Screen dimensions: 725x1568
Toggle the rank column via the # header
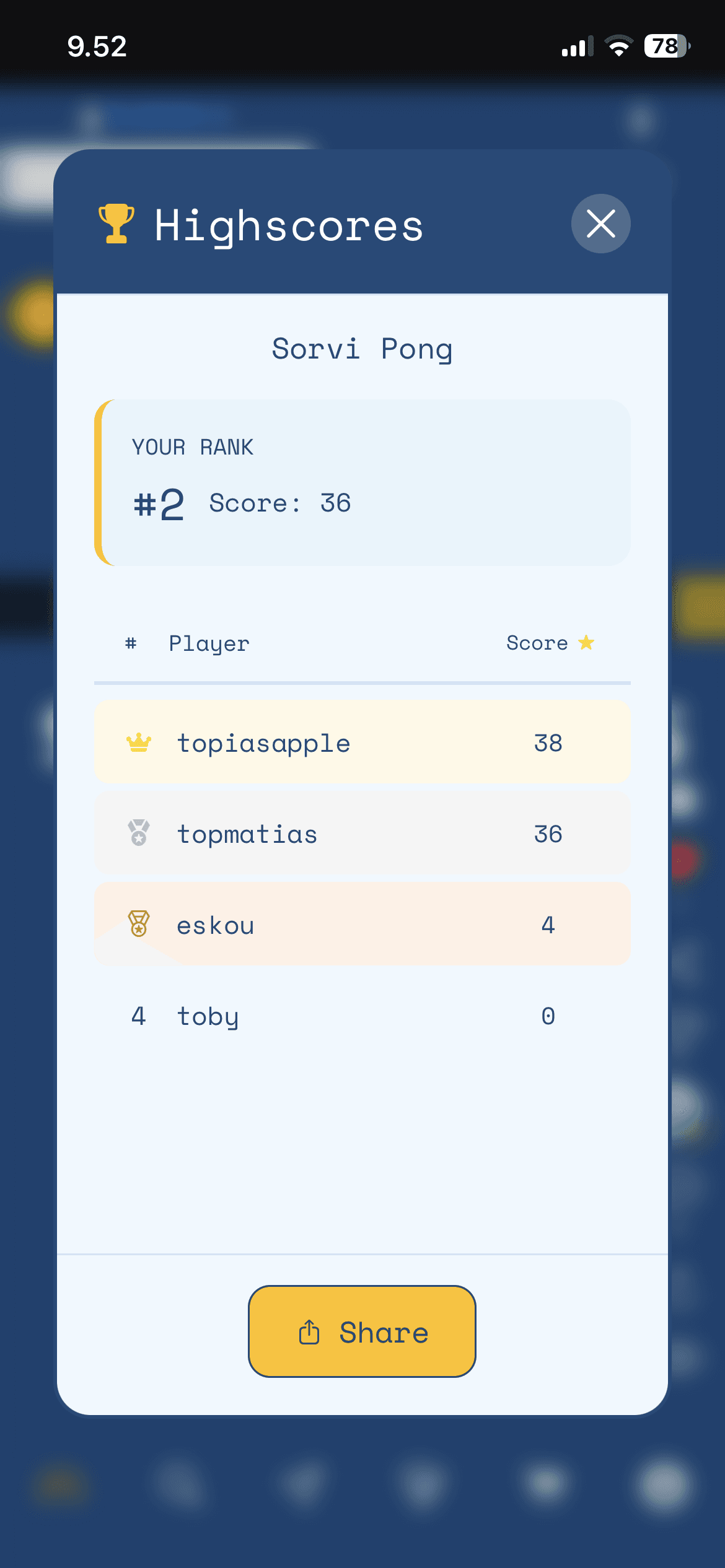click(x=130, y=643)
